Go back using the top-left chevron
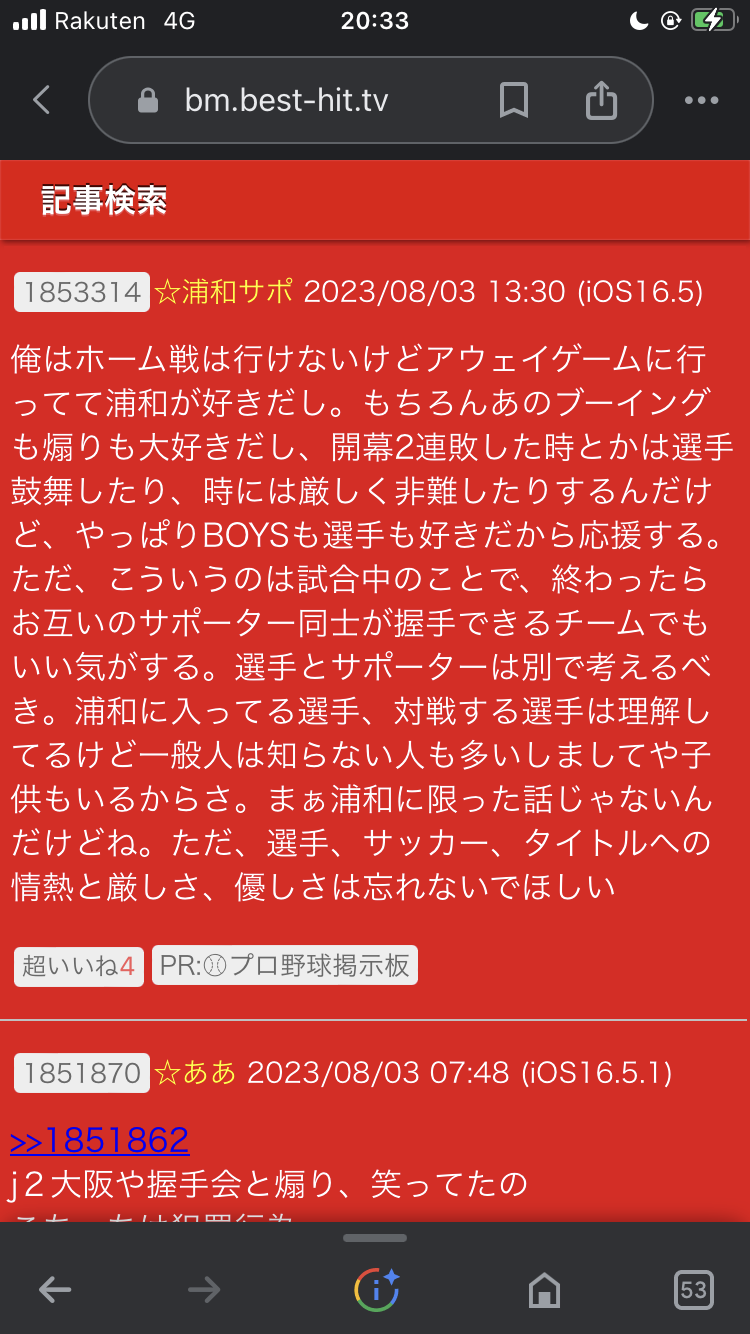Image resolution: width=750 pixels, height=1334 pixels. pyautogui.click(x=41, y=100)
